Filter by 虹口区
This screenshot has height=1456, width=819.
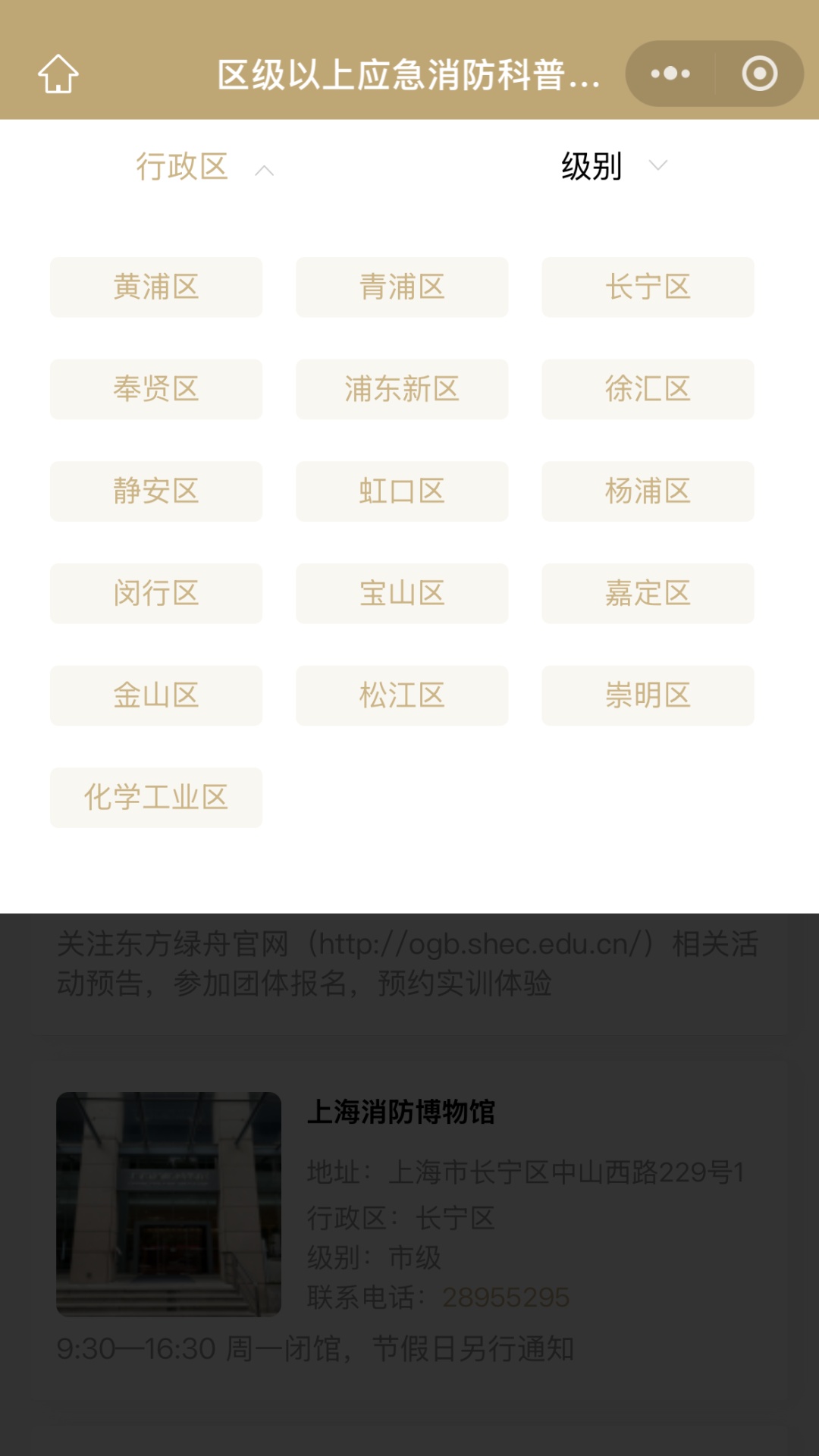pyautogui.click(x=402, y=491)
